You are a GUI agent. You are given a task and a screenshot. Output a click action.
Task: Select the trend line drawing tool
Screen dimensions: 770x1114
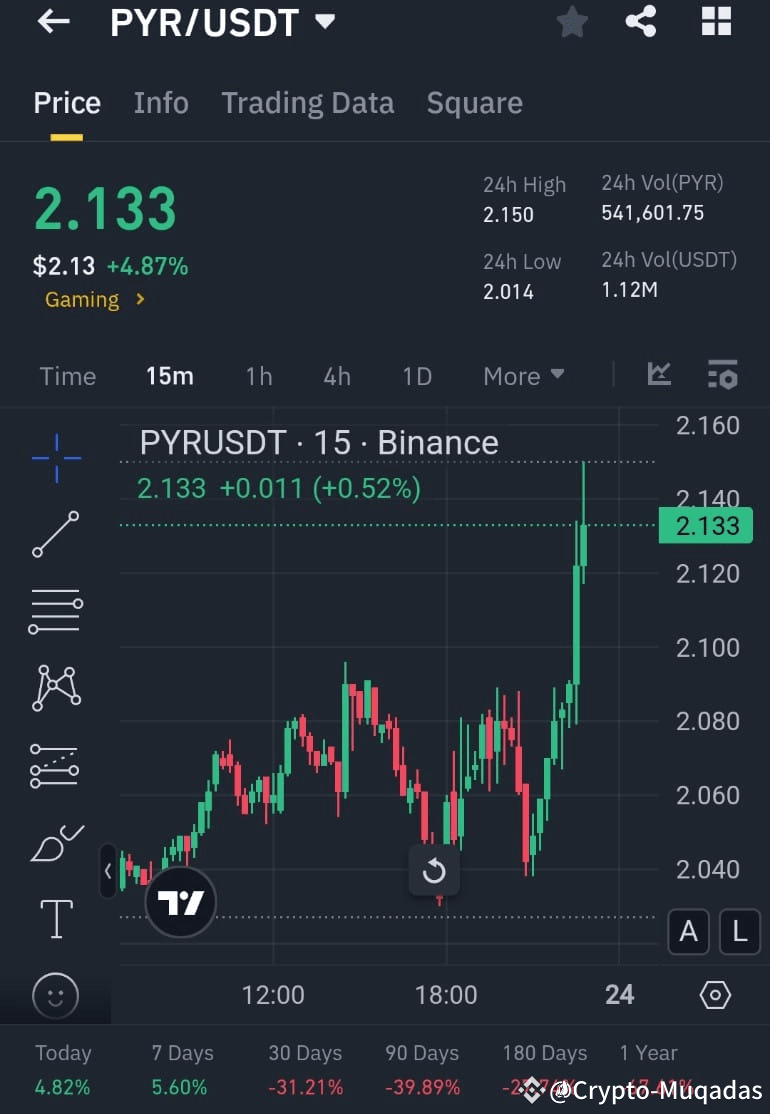click(x=54, y=533)
